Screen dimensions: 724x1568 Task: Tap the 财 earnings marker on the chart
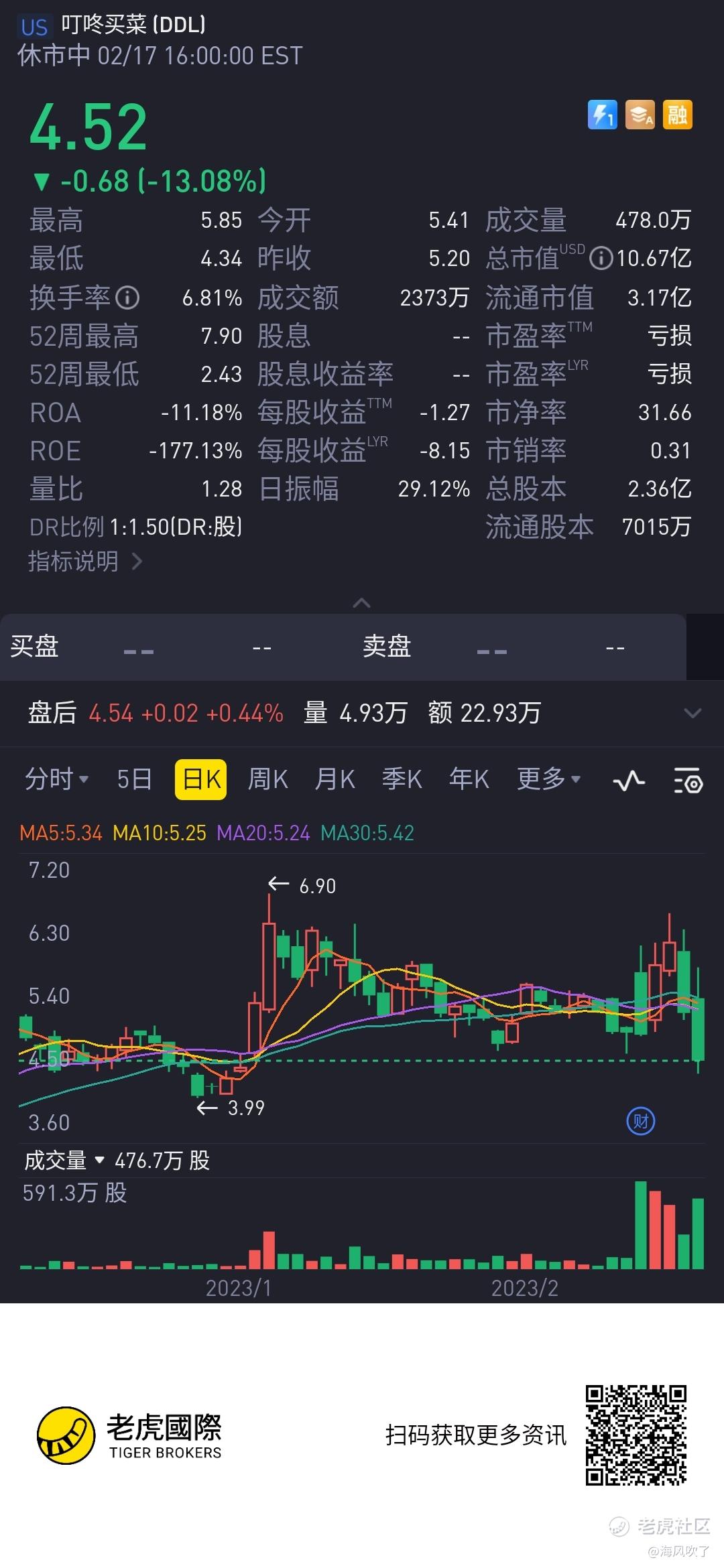[640, 1121]
